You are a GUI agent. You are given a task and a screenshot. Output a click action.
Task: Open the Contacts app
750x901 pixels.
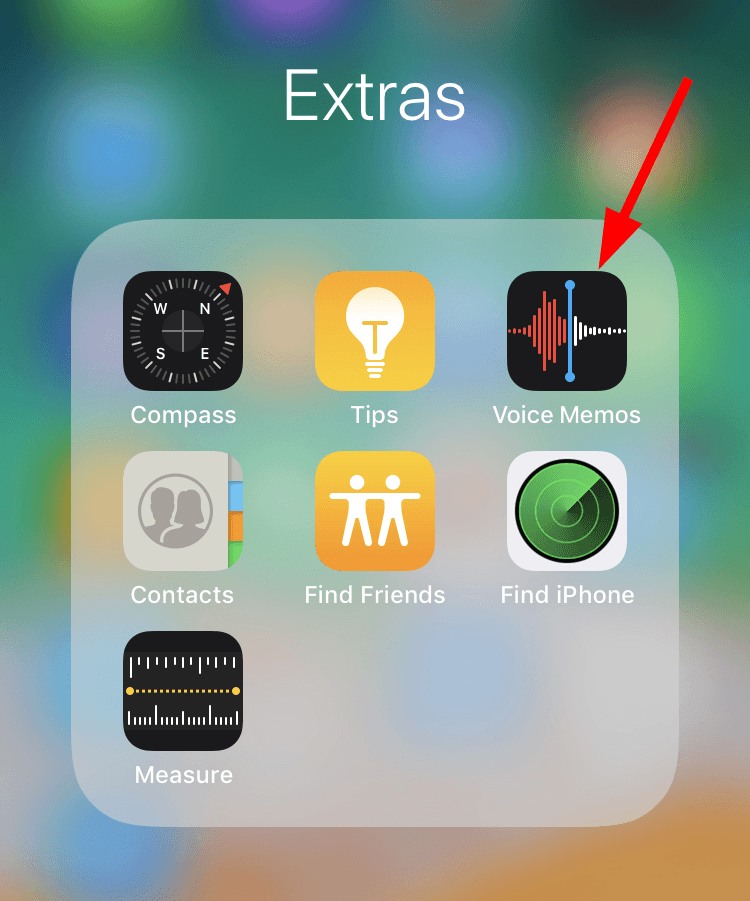(x=183, y=511)
